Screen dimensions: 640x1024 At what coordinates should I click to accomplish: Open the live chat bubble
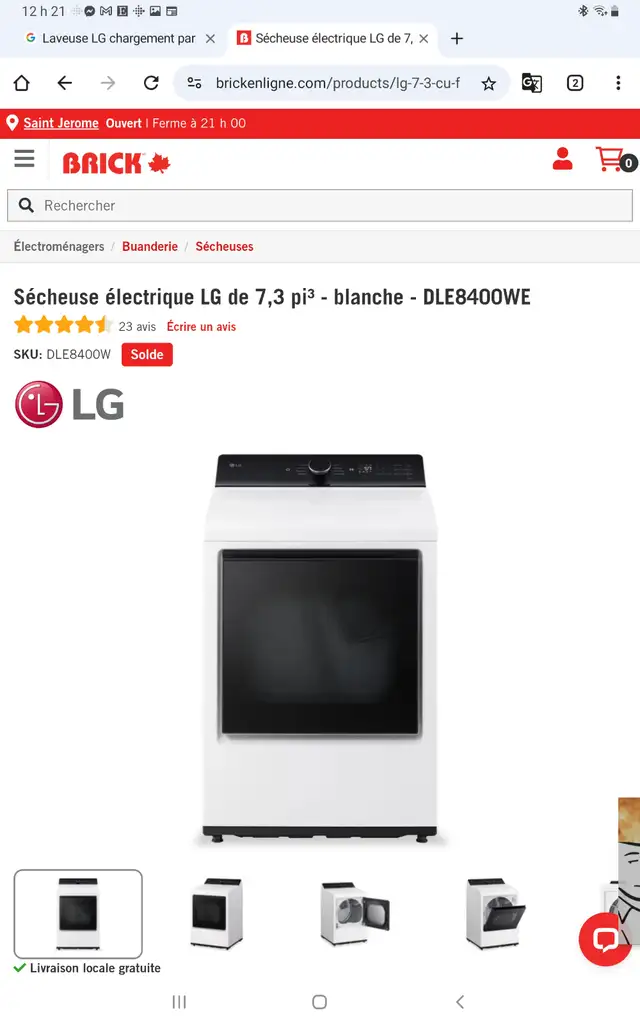pyautogui.click(x=605, y=939)
